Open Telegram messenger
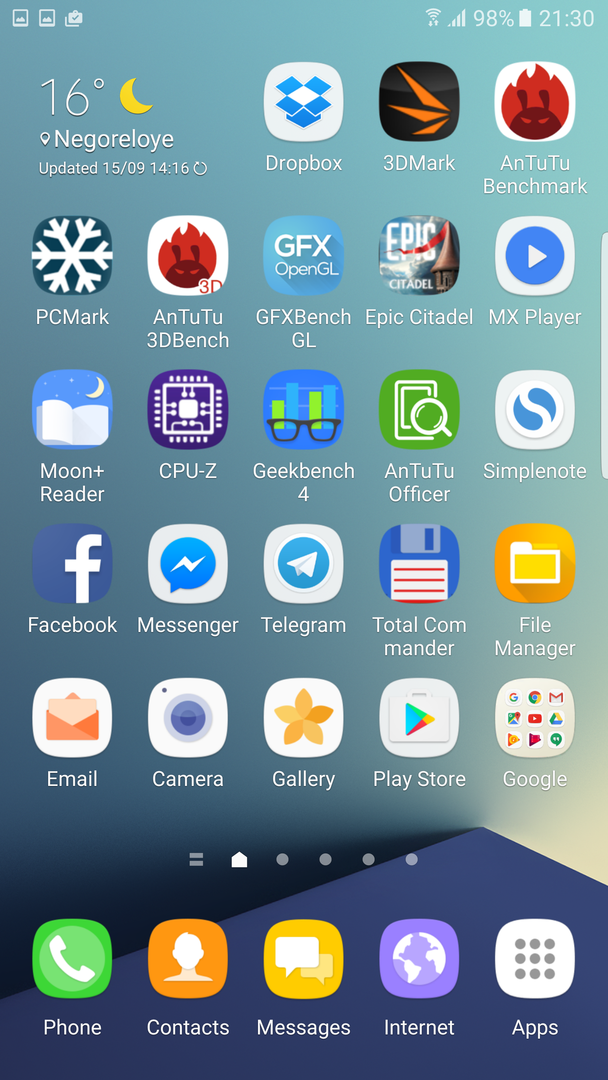 [x=303, y=564]
